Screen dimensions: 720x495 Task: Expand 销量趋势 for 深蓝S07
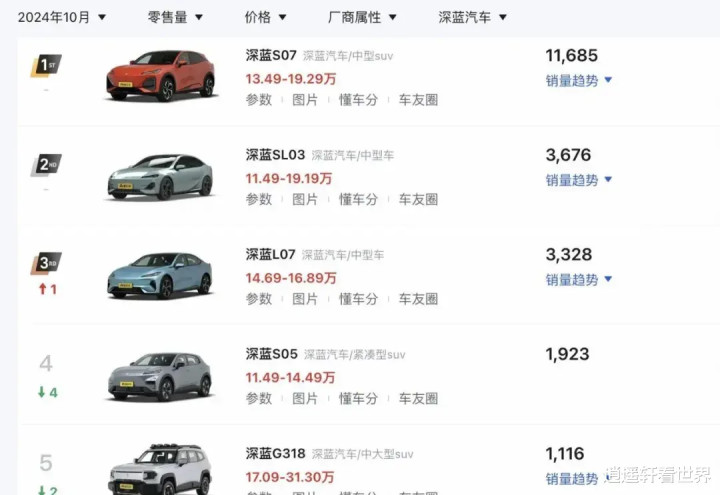[x=579, y=80]
